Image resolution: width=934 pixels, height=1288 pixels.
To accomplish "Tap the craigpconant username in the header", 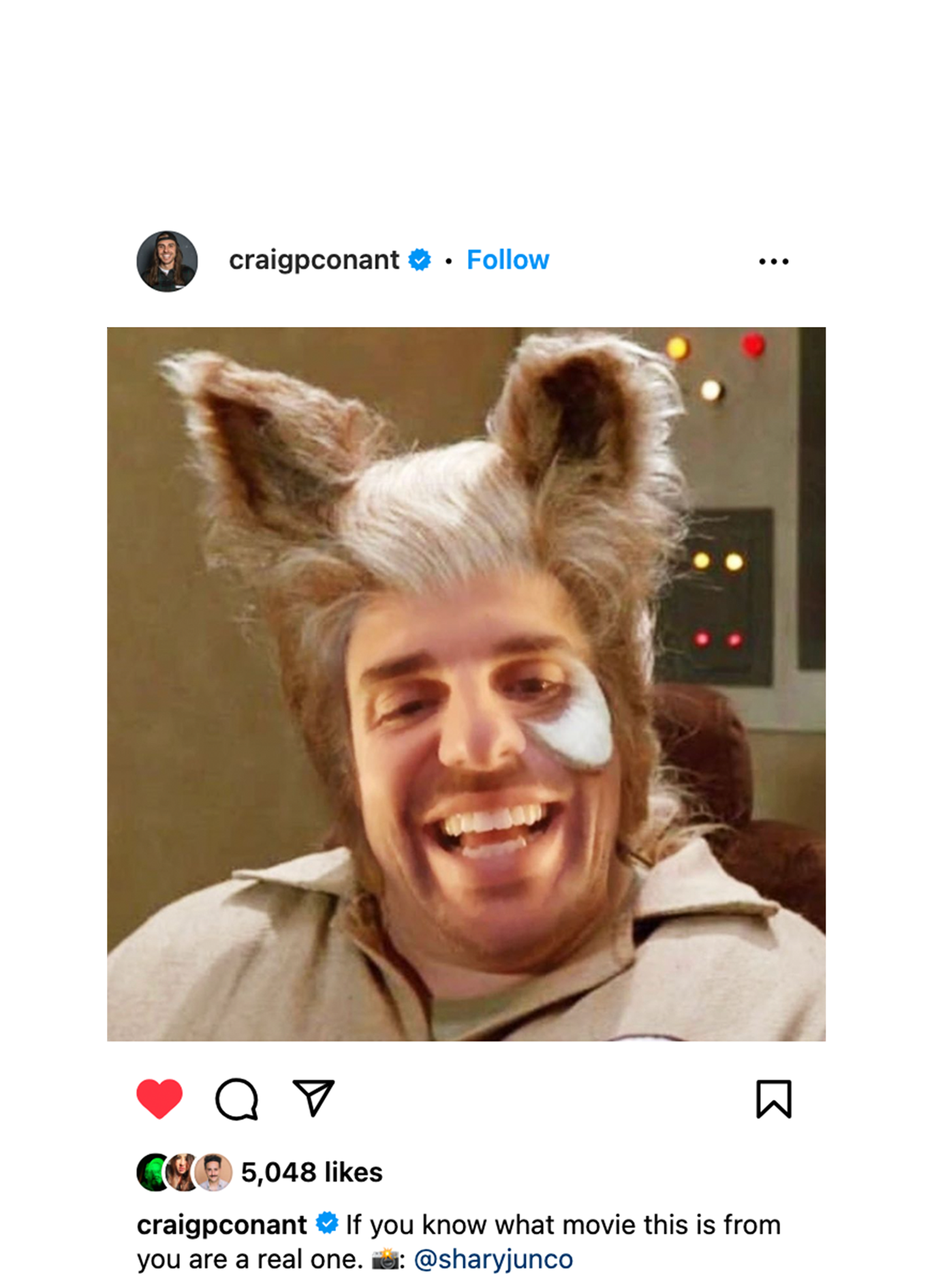I will (x=313, y=260).
